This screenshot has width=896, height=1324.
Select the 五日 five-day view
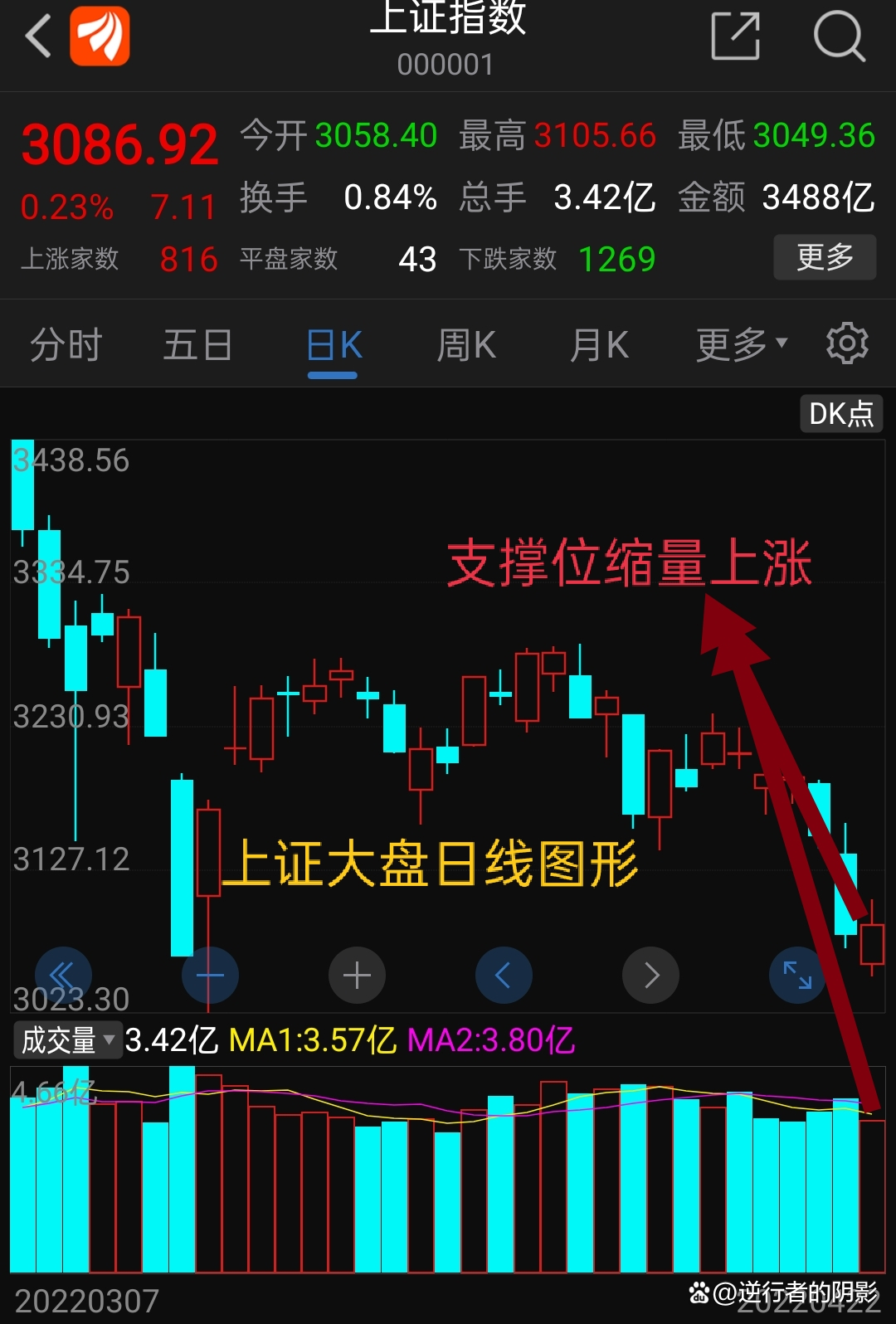(x=197, y=343)
